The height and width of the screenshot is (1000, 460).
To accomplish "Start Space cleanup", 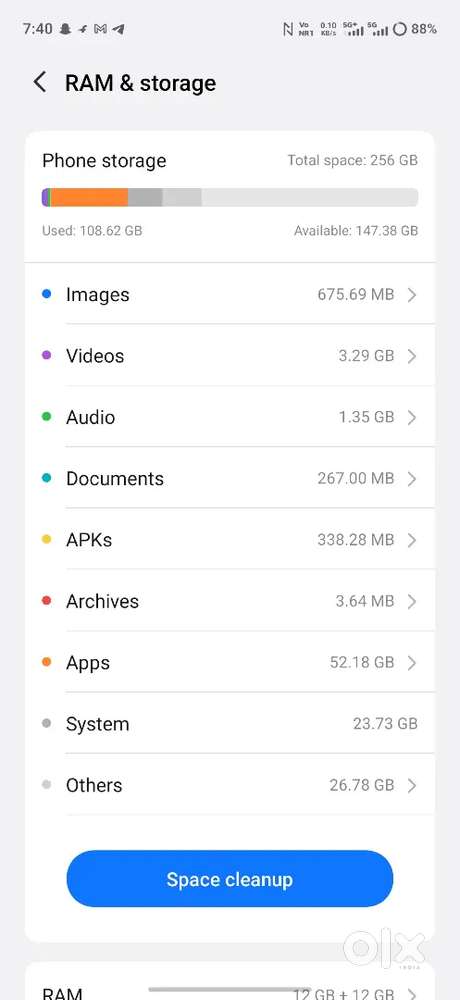I will 230,879.
